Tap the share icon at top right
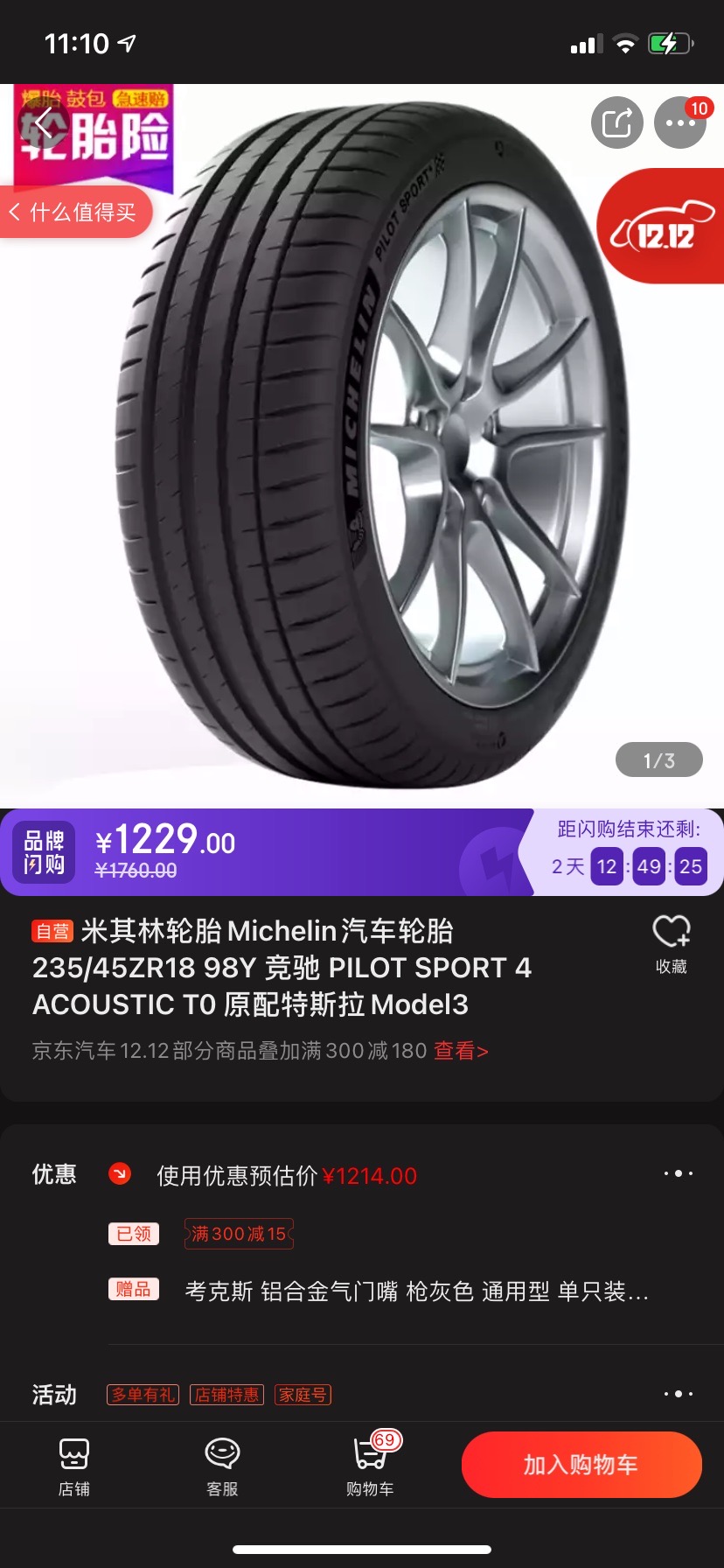Image resolution: width=724 pixels, height=1568 pixels. [617, 122]
